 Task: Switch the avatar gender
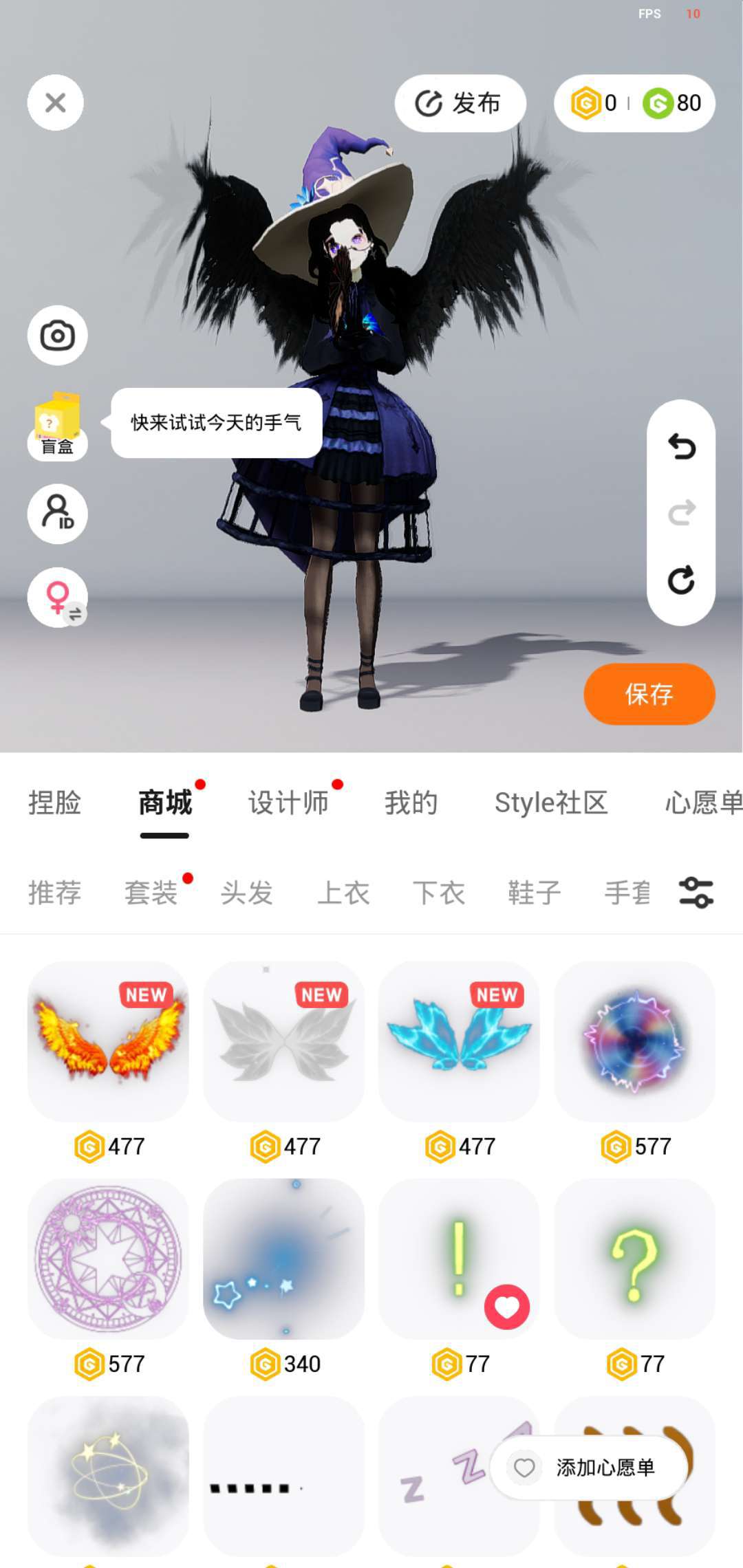[58, 597]
